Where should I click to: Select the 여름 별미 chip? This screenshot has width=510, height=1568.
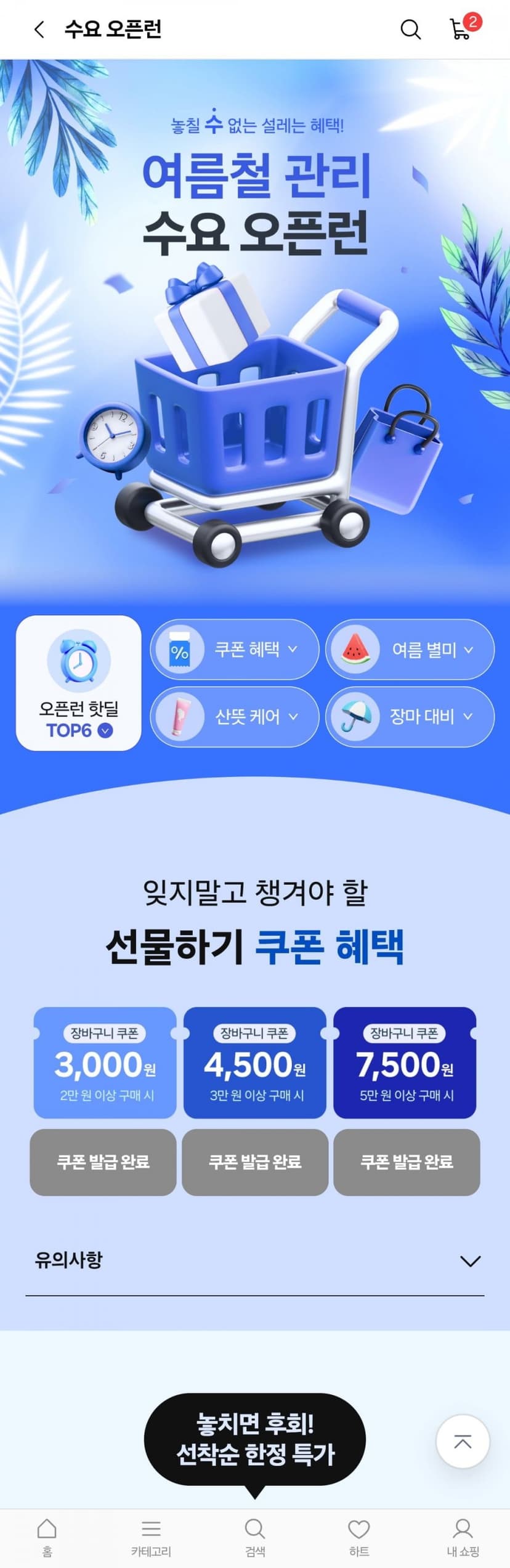click(x=410, y=650)
